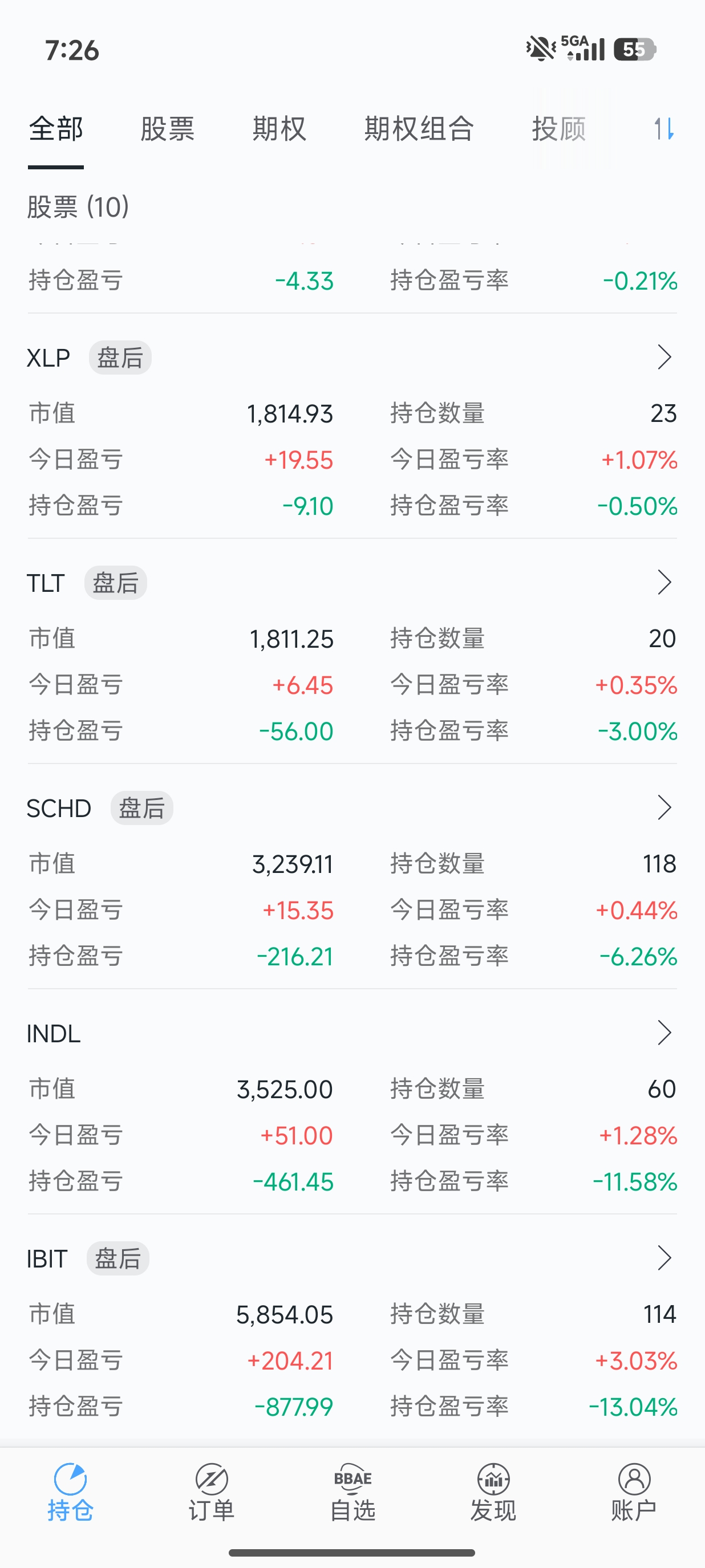View IBIT position details
This screenshot has height=1568, width=705.
point(663,1258)
